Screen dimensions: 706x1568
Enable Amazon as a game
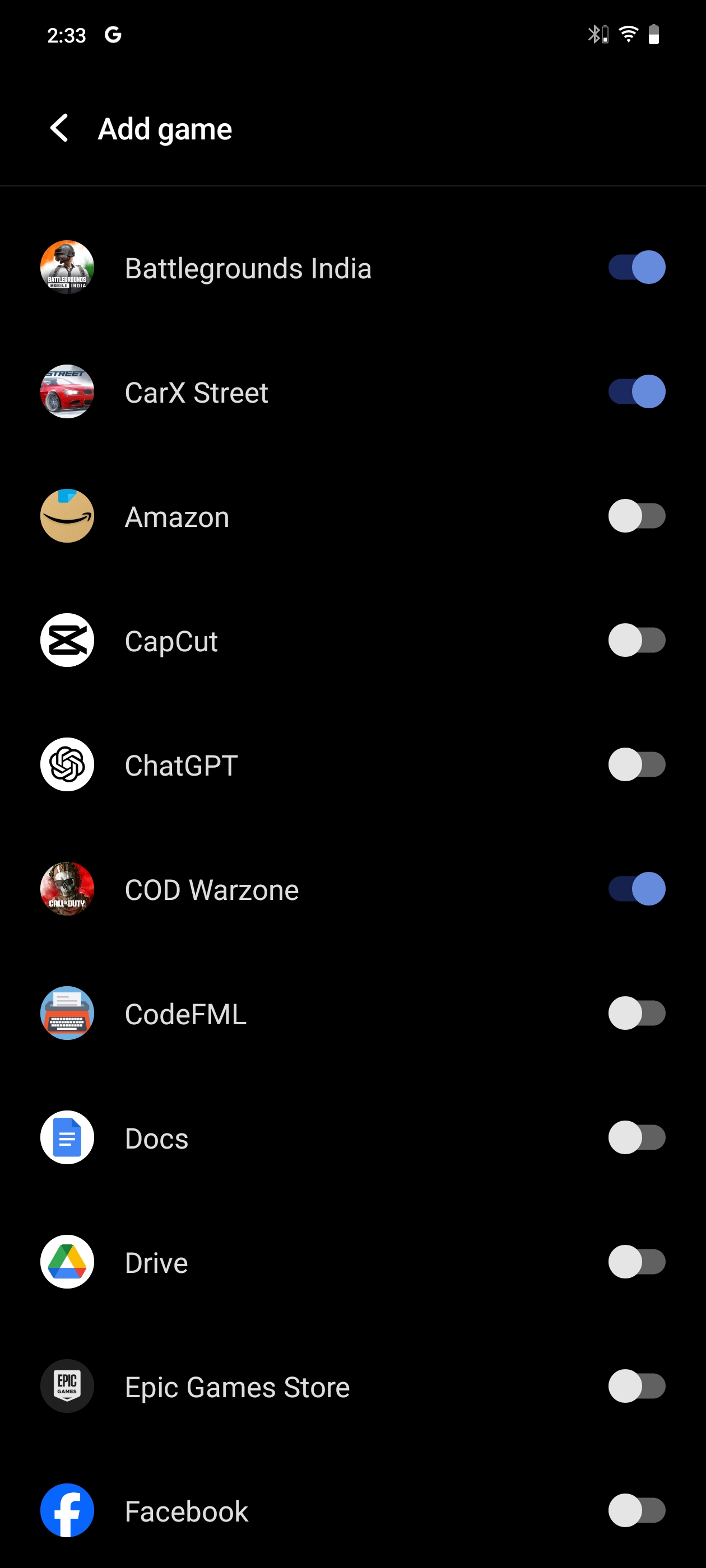click(636, 516)
